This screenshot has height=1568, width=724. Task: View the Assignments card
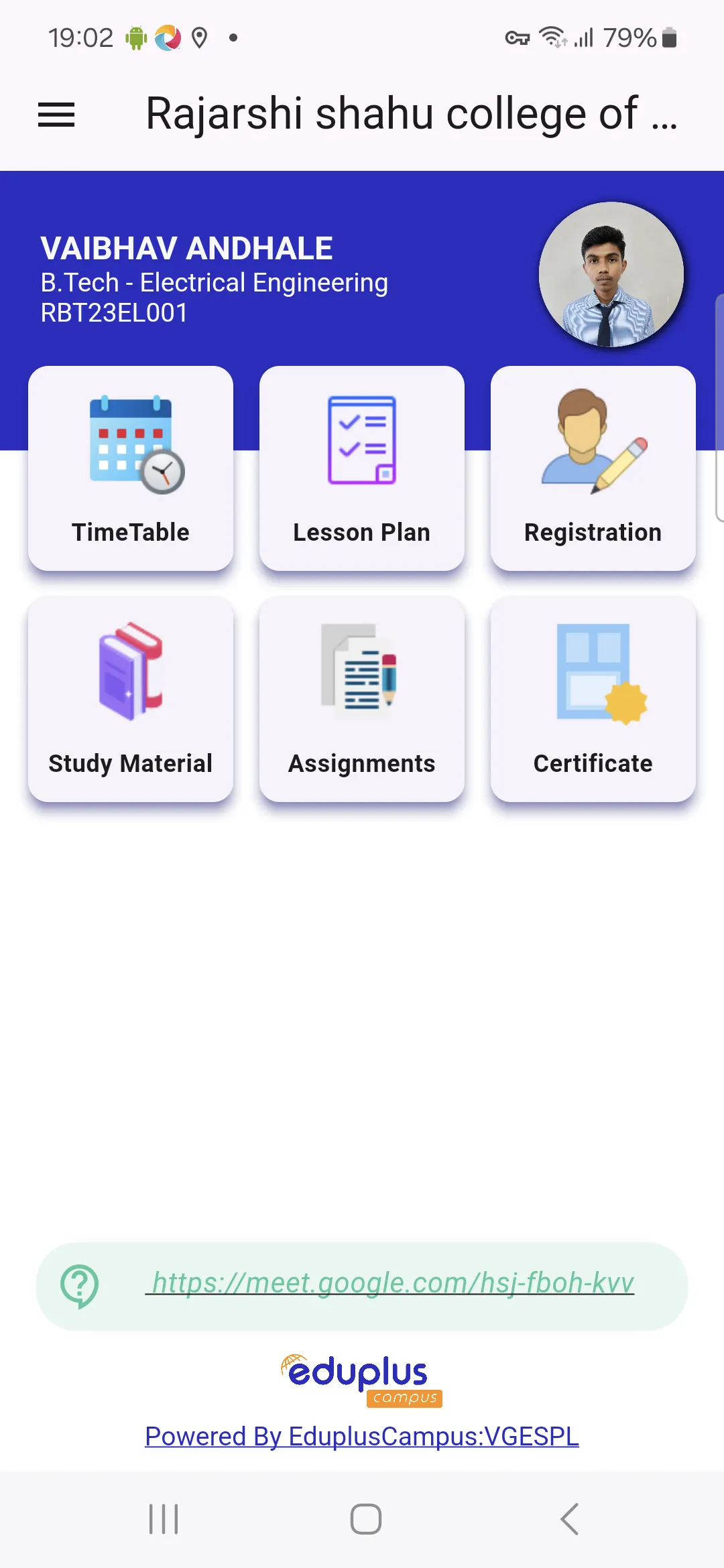click(362, 700)
